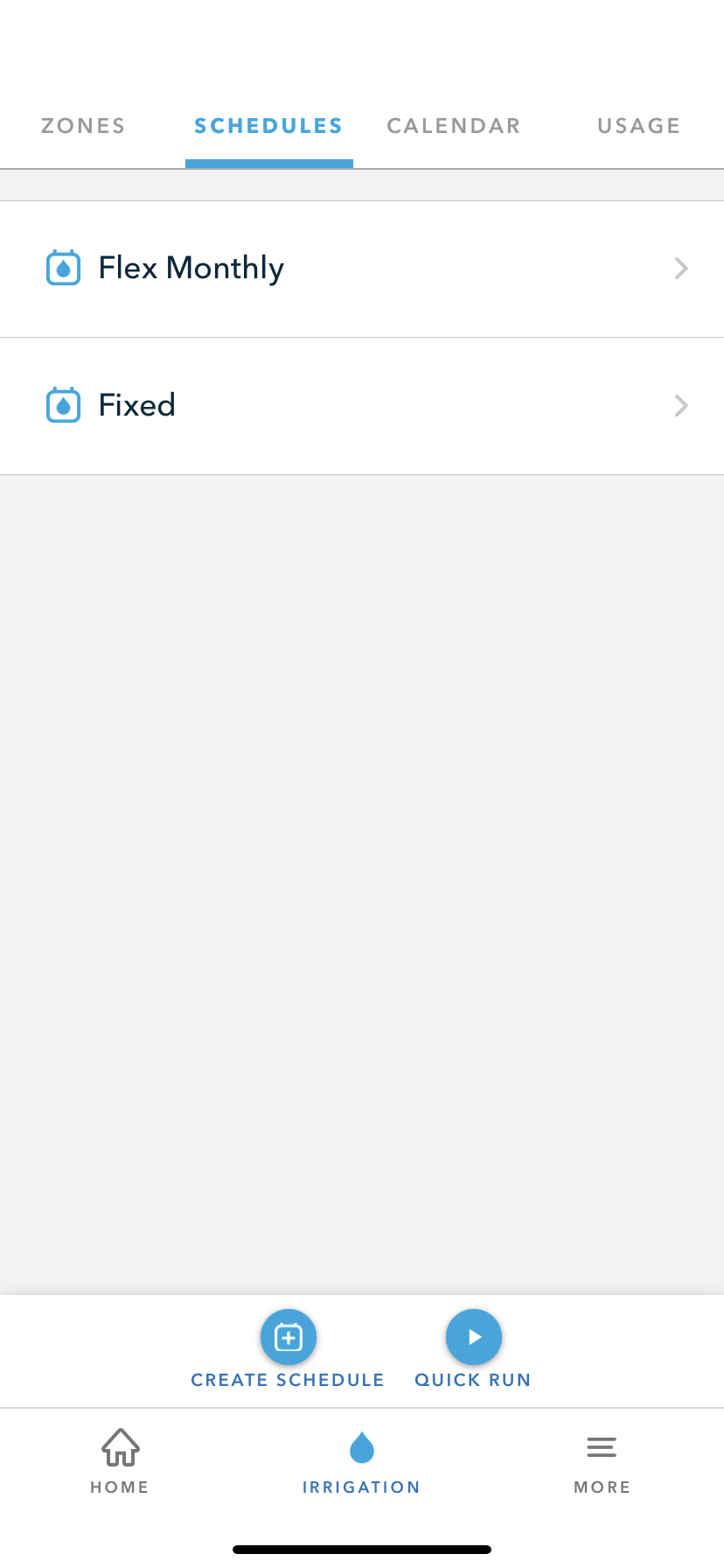This screenshot has height=1568, width=724.
Task: Go to the Home section
Action: pyautogui.click(x=120, y=1460)
